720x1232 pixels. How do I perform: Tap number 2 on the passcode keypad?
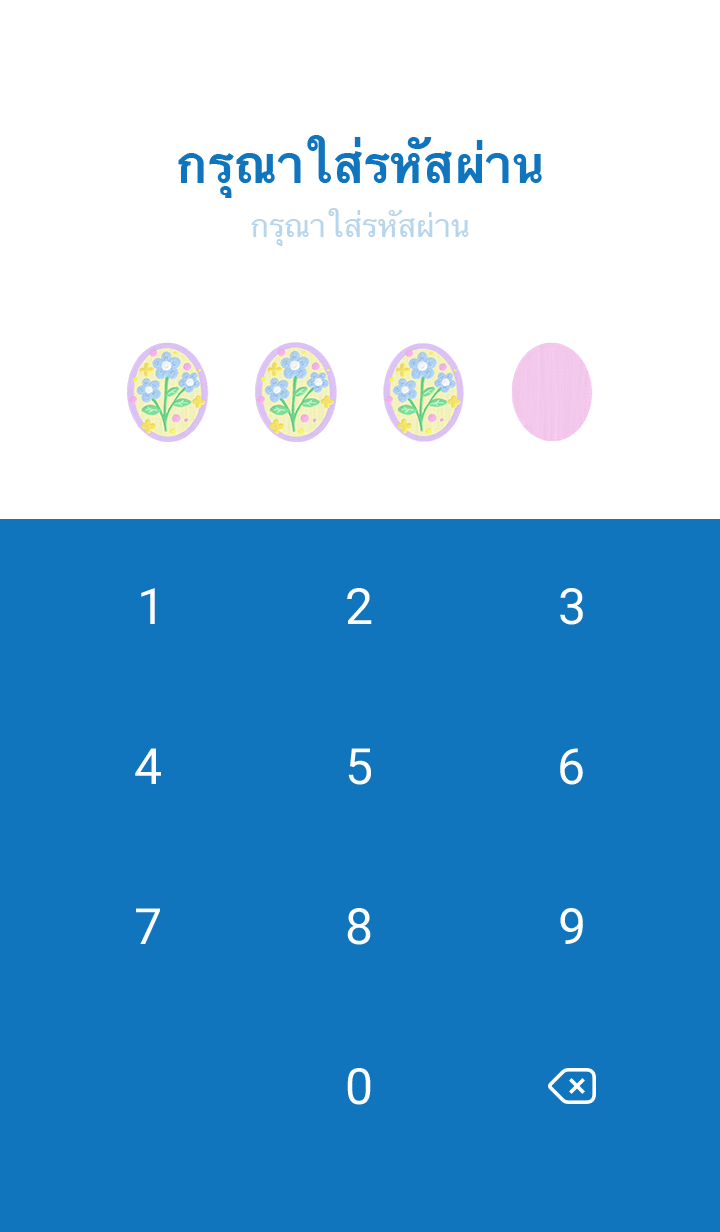point(359,607)
